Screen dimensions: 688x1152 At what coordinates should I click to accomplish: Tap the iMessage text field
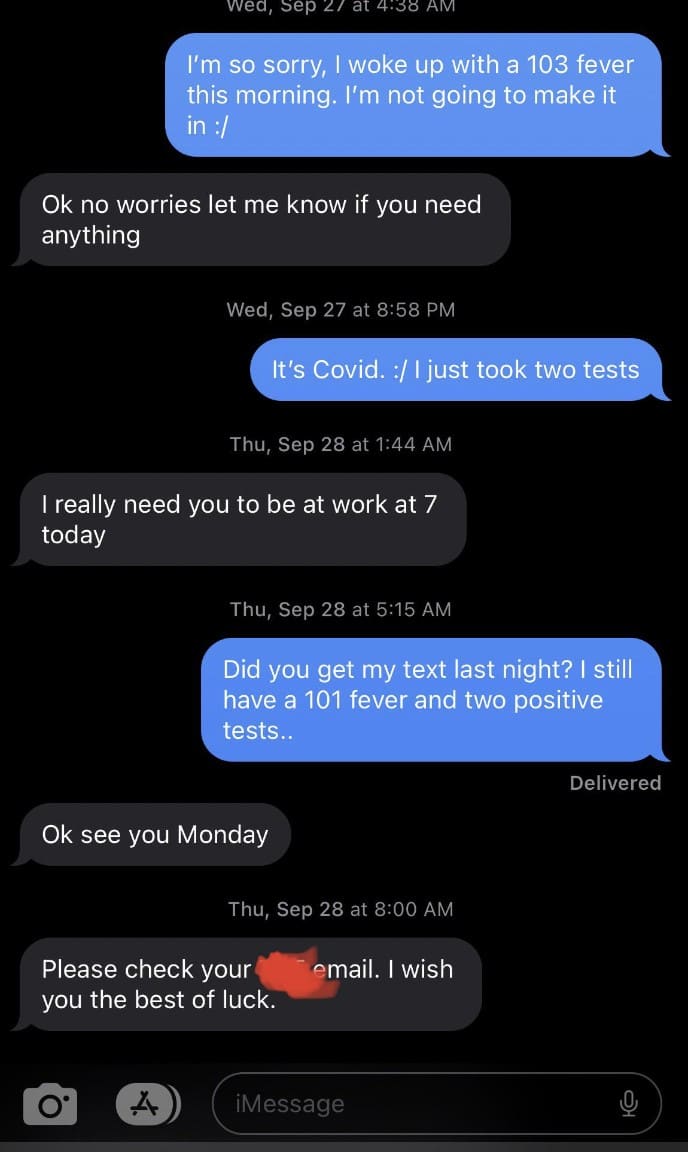[437, 1104]
